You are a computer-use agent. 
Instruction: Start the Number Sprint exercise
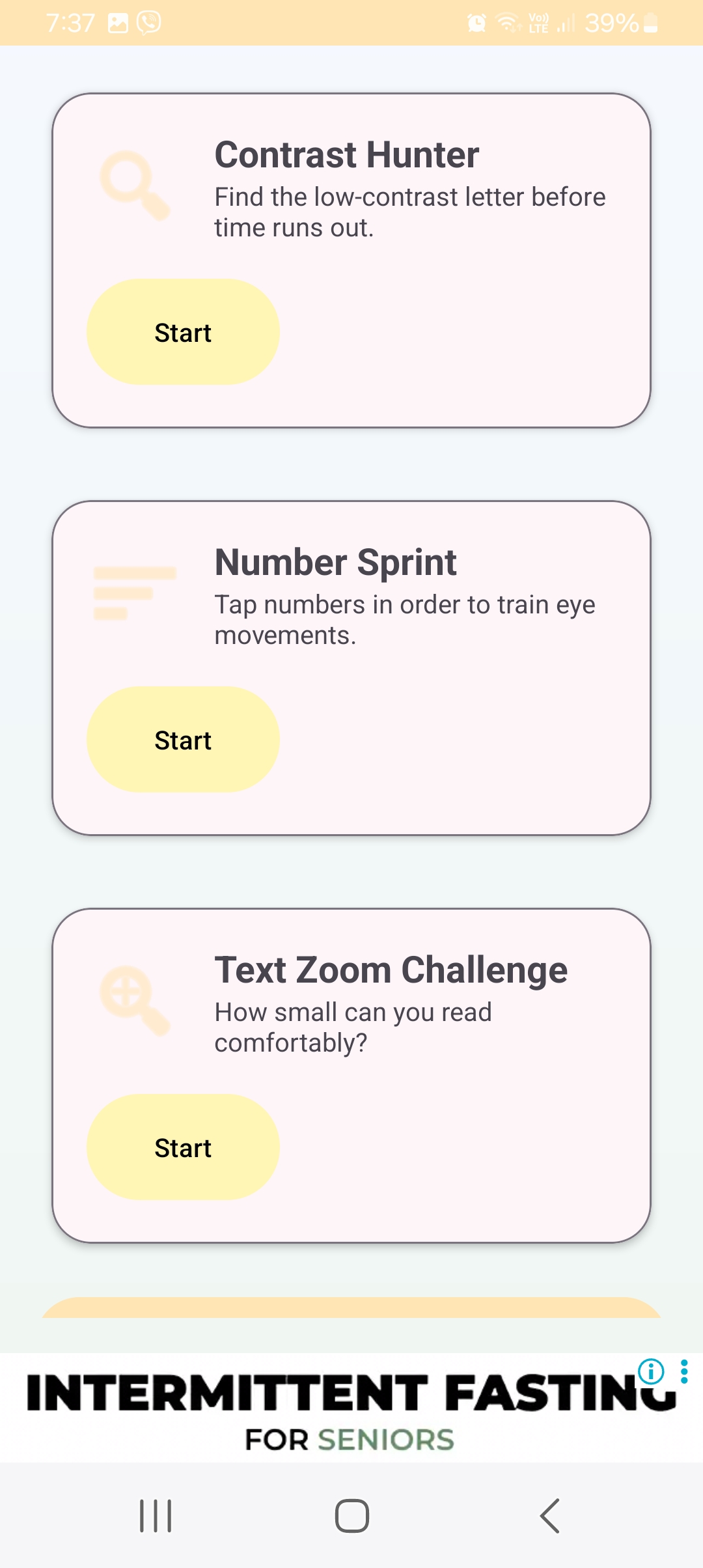183,740
